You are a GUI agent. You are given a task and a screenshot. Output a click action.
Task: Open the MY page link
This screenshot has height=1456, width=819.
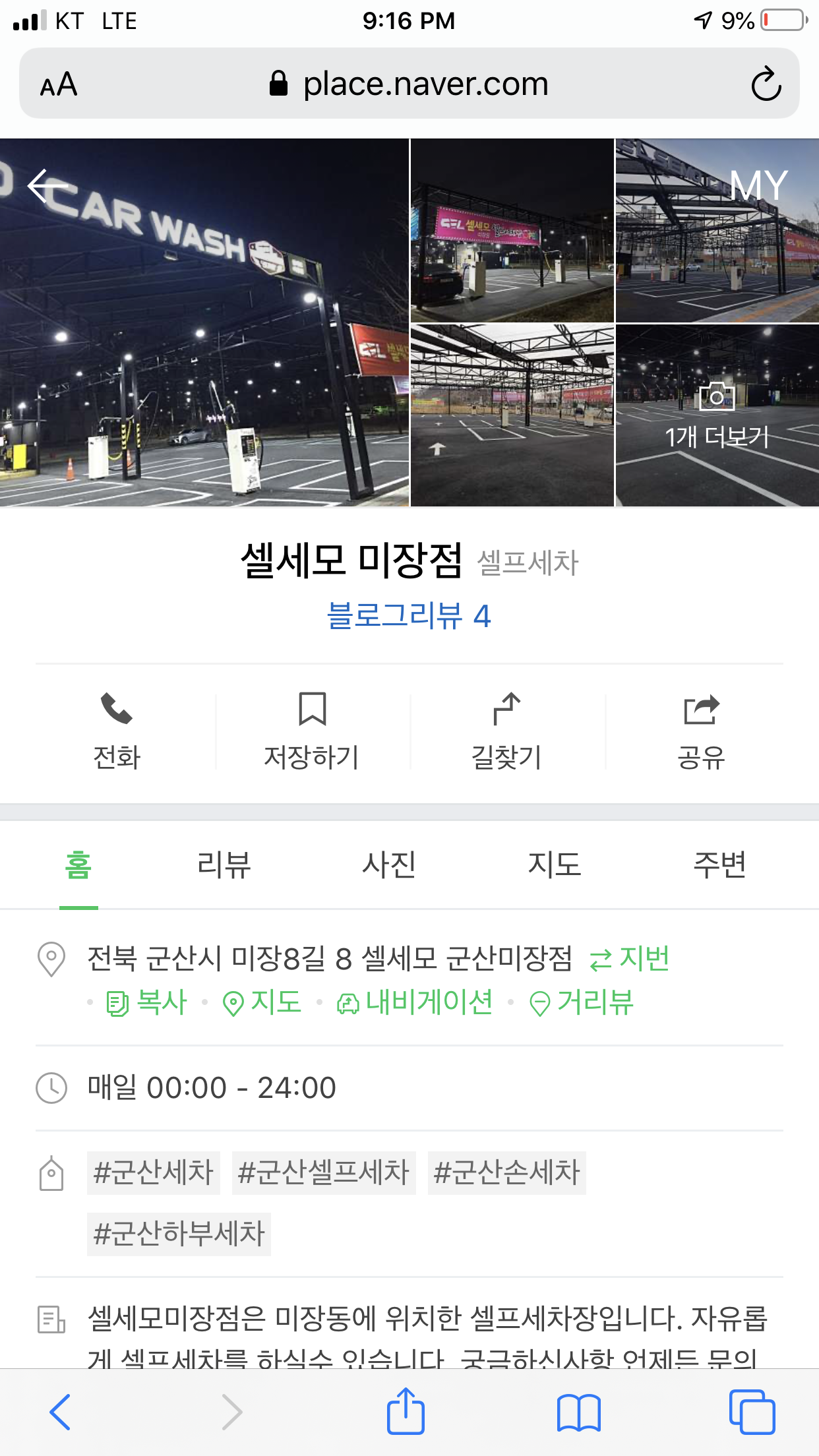pos(758,185)
